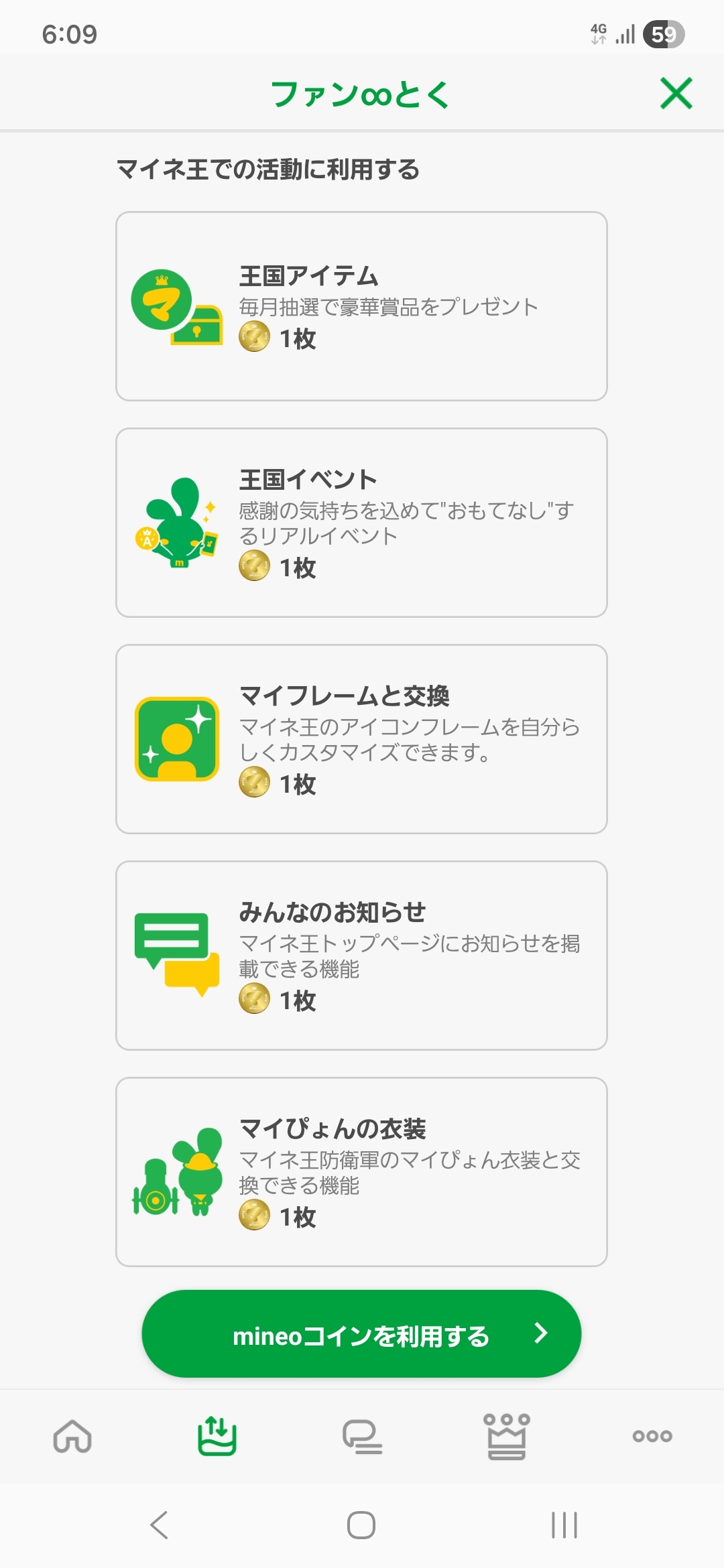Open the 王国イベント card

[x=361, y=523]
